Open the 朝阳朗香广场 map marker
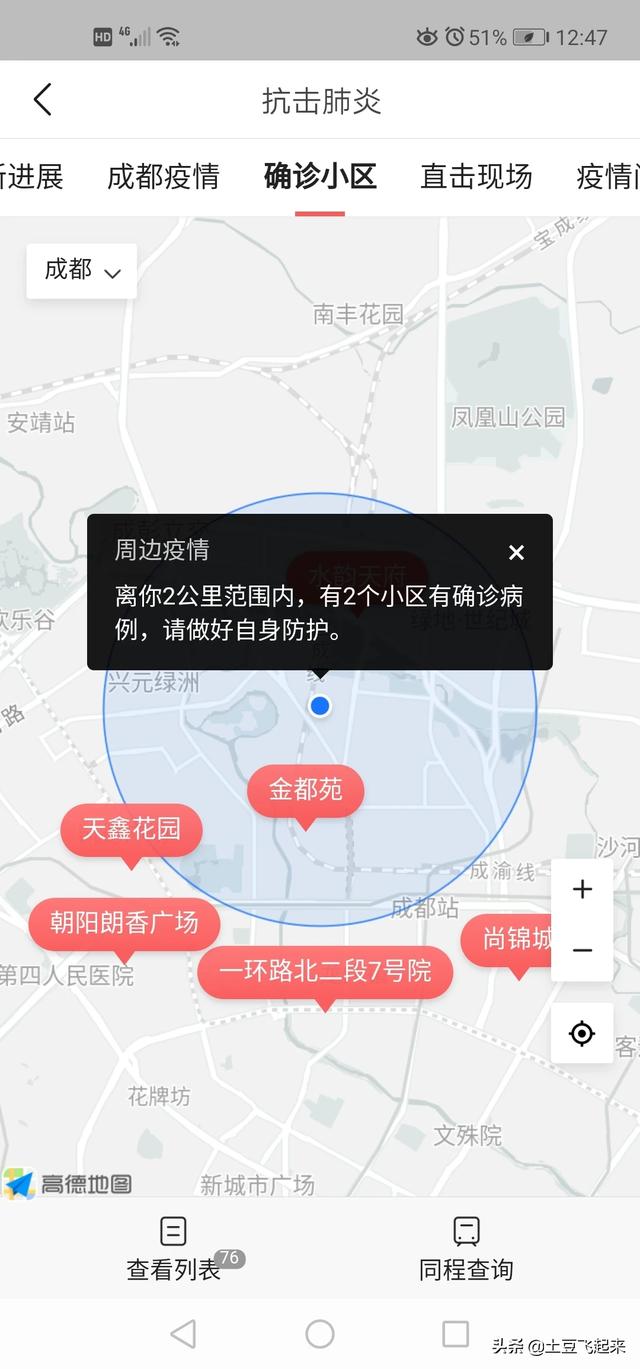Screen dimensions: 640x1369 click(x=124, y=922)
